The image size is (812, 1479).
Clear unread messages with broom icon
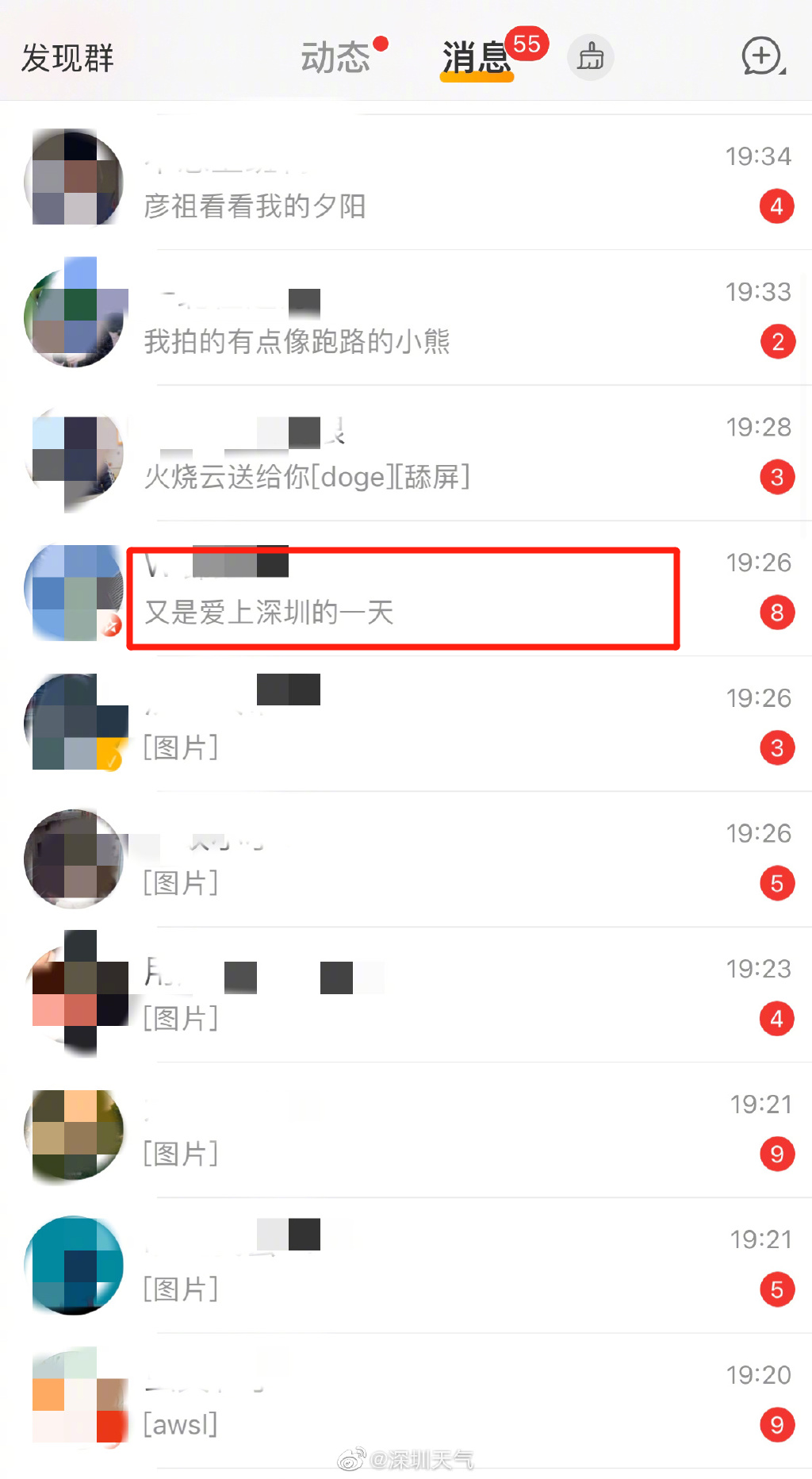tap(590, 58)
